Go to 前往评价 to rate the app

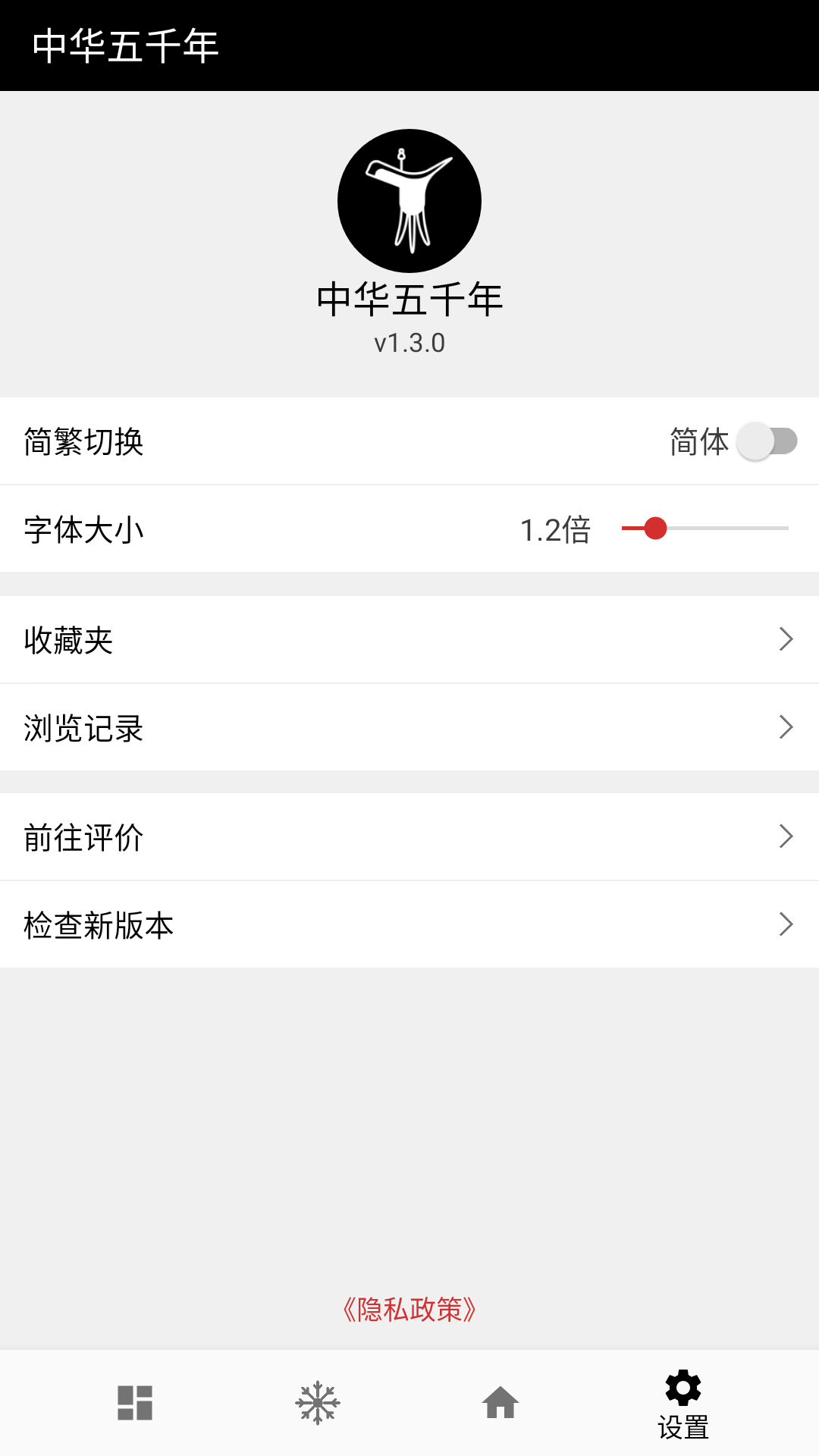tap(409, 837)
